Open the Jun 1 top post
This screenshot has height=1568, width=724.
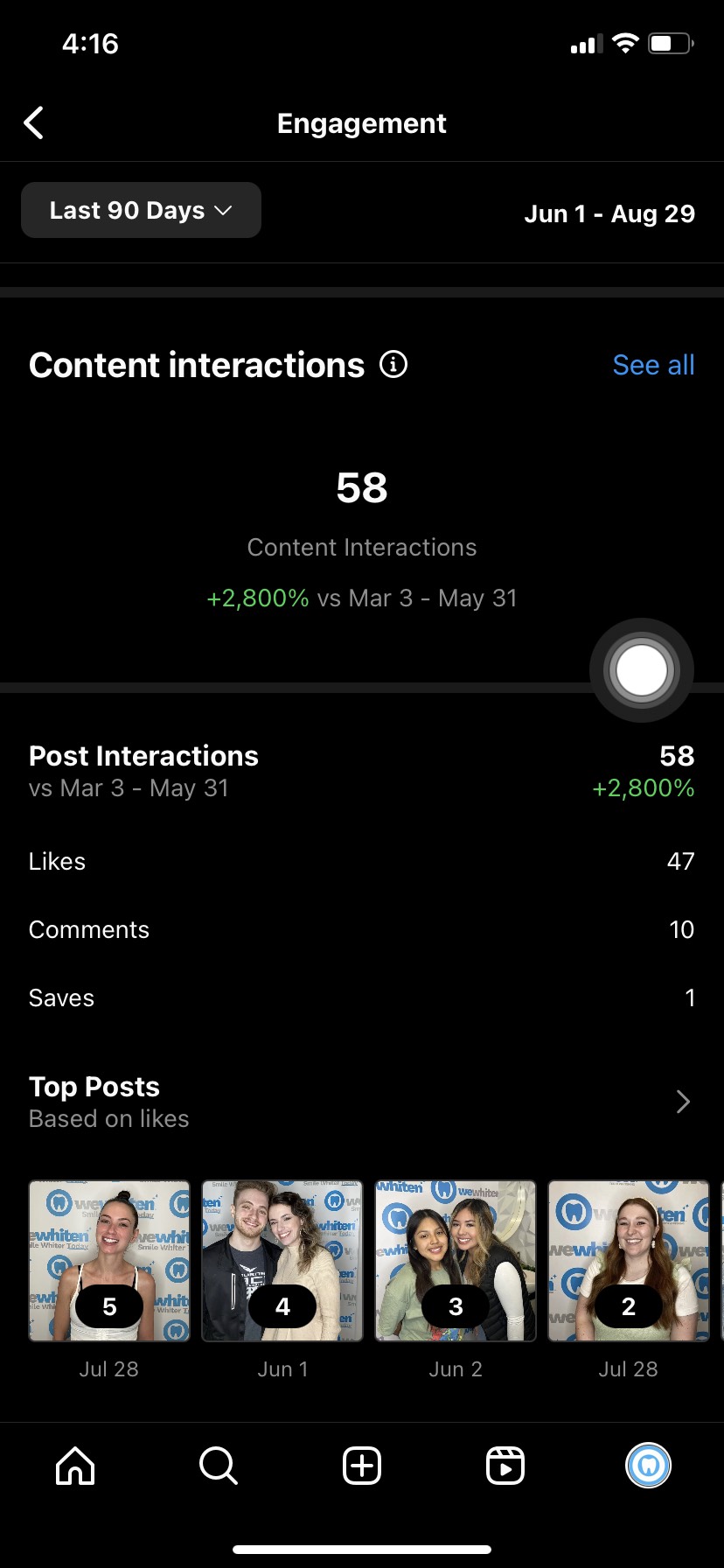[282, 1261]
